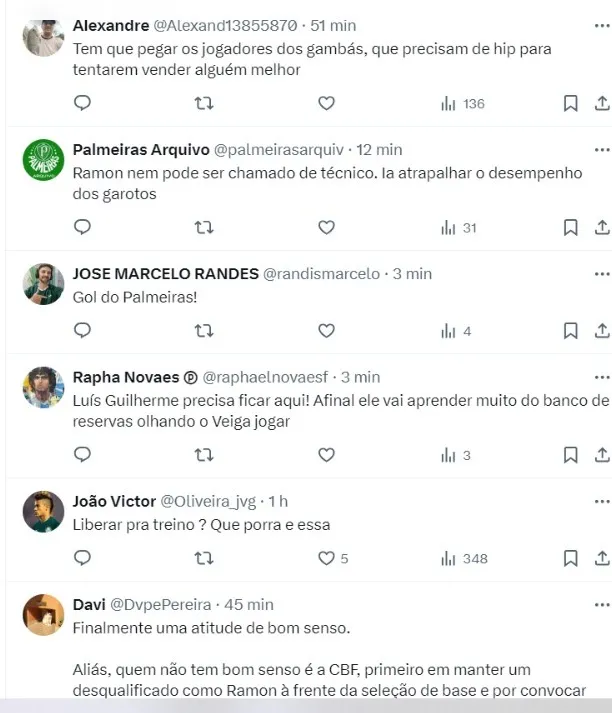Open the @randismarcelo profile handle
612x713 pixels.
point(321,273)
